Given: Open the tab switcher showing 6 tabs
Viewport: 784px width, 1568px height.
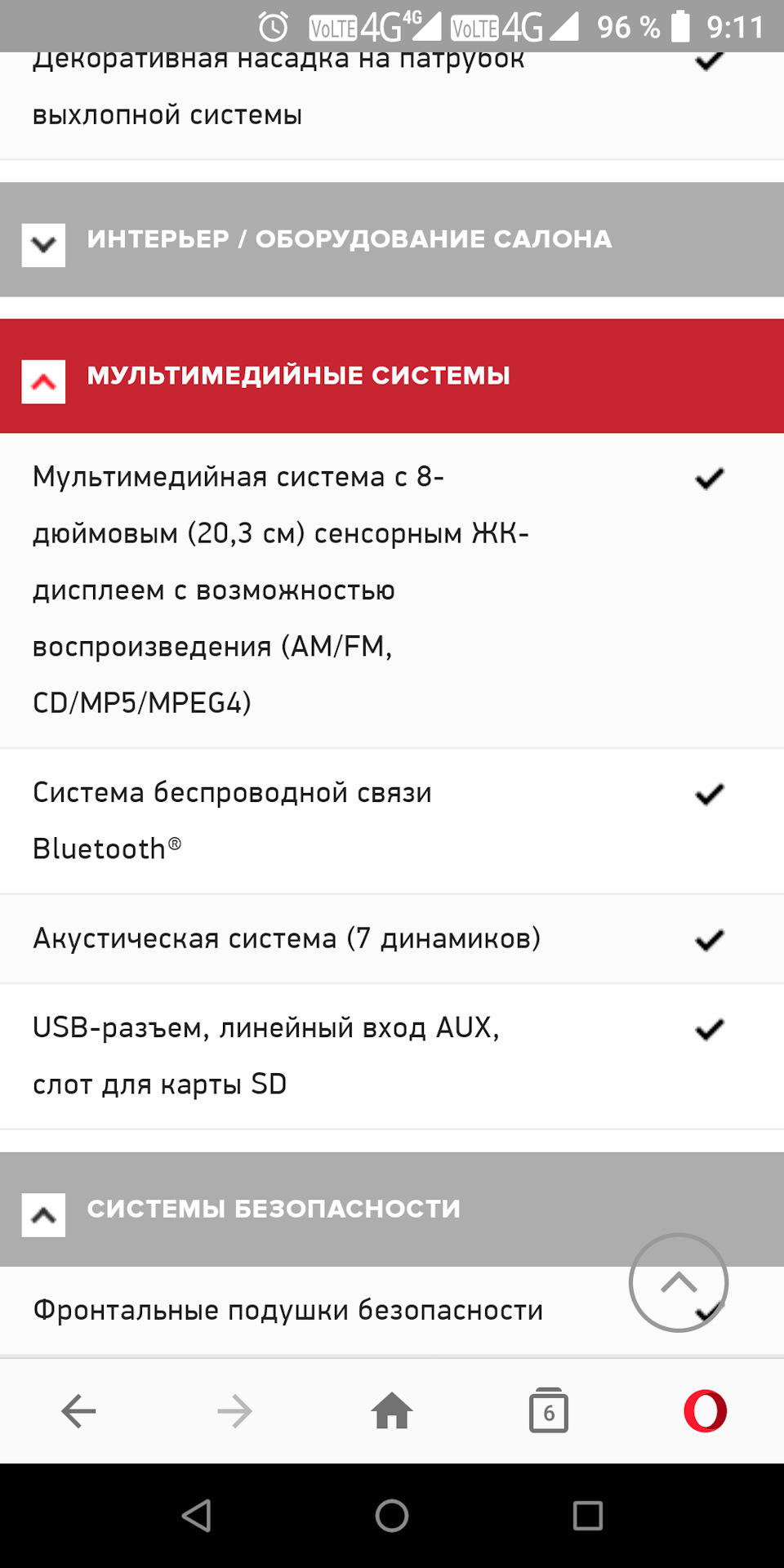Looking at the screenshot, I should (x=549, y=1411).
